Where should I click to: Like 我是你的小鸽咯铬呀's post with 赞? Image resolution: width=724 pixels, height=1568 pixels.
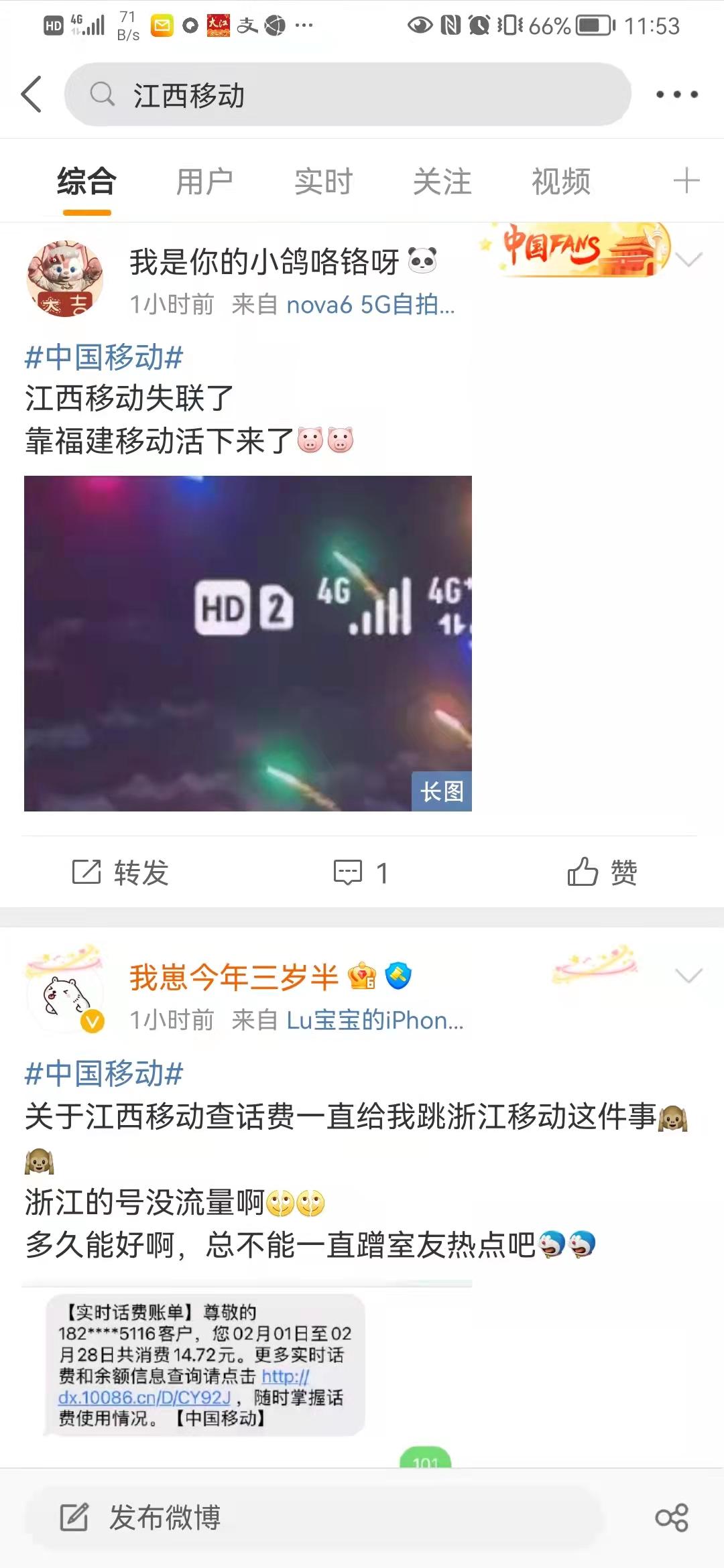(602, 872)
